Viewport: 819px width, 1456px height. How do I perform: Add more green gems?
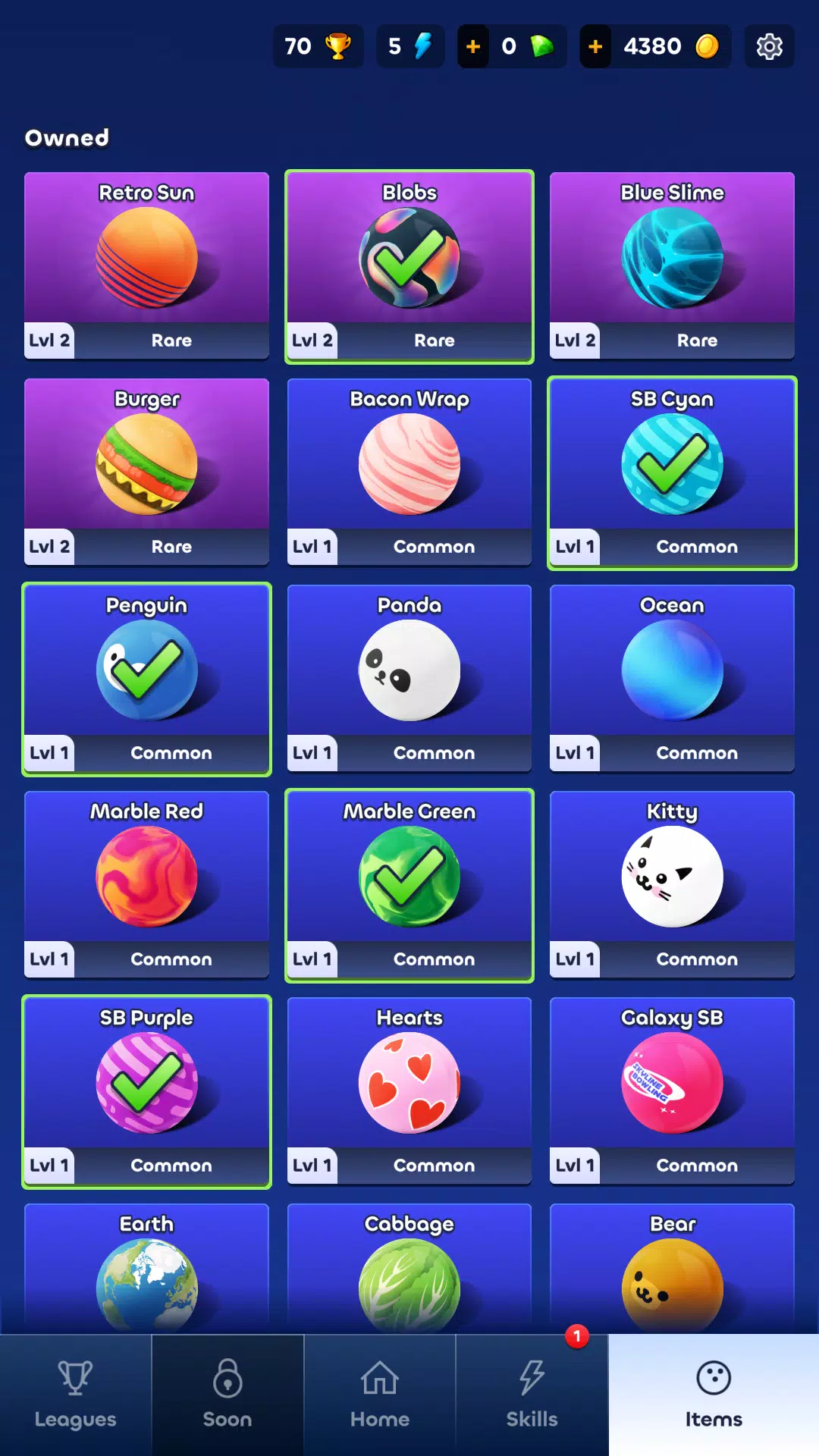pyautogui.click(x=473, y=47)
